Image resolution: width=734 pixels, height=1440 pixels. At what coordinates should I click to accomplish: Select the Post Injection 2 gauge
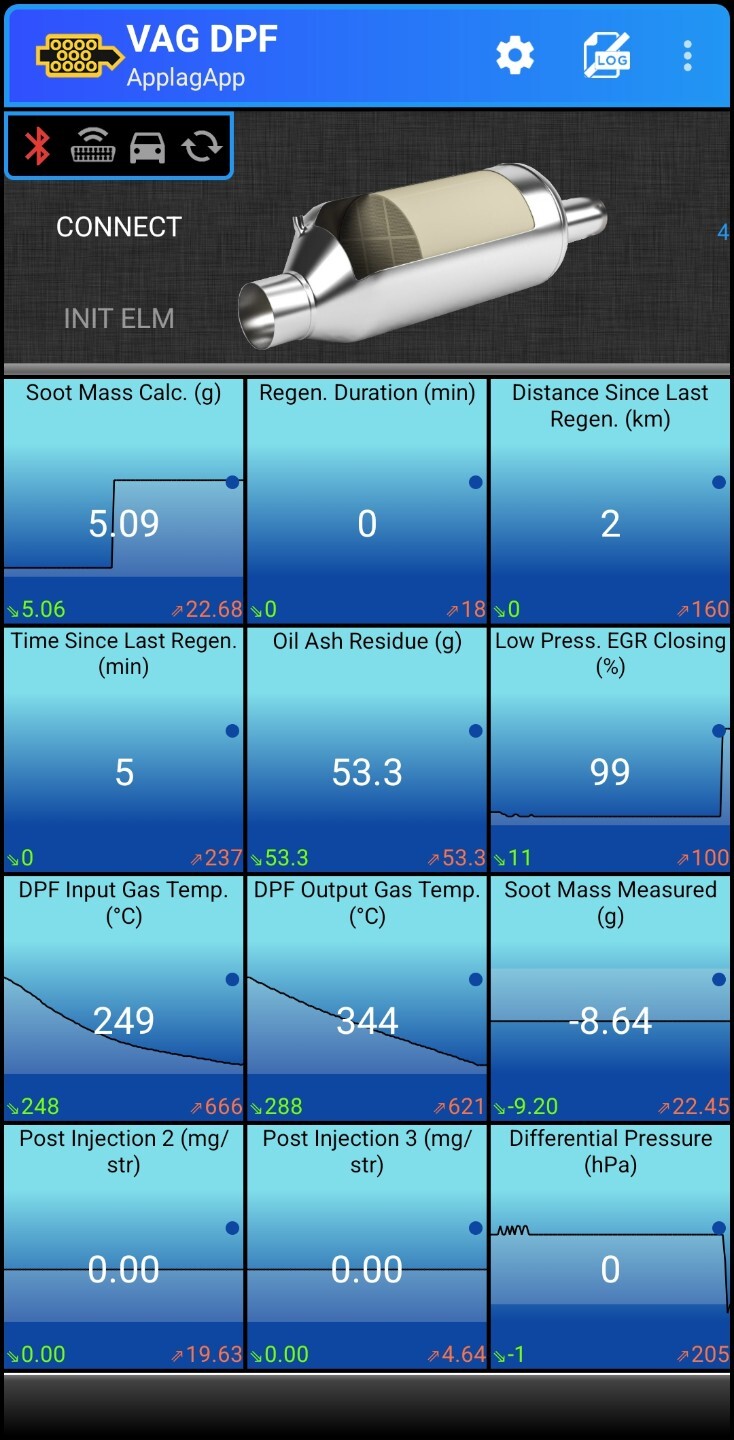click(x=124, y=1246)
